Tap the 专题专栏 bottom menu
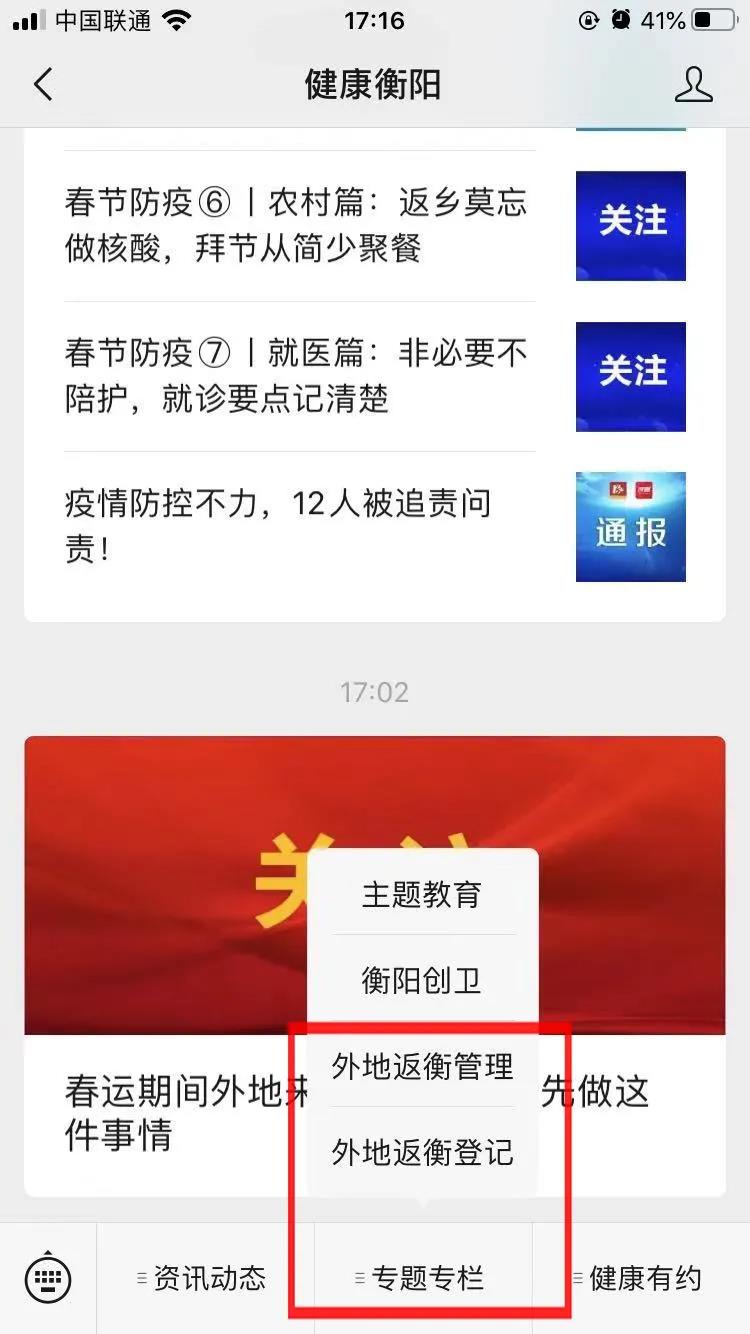 click(423, 1277)
